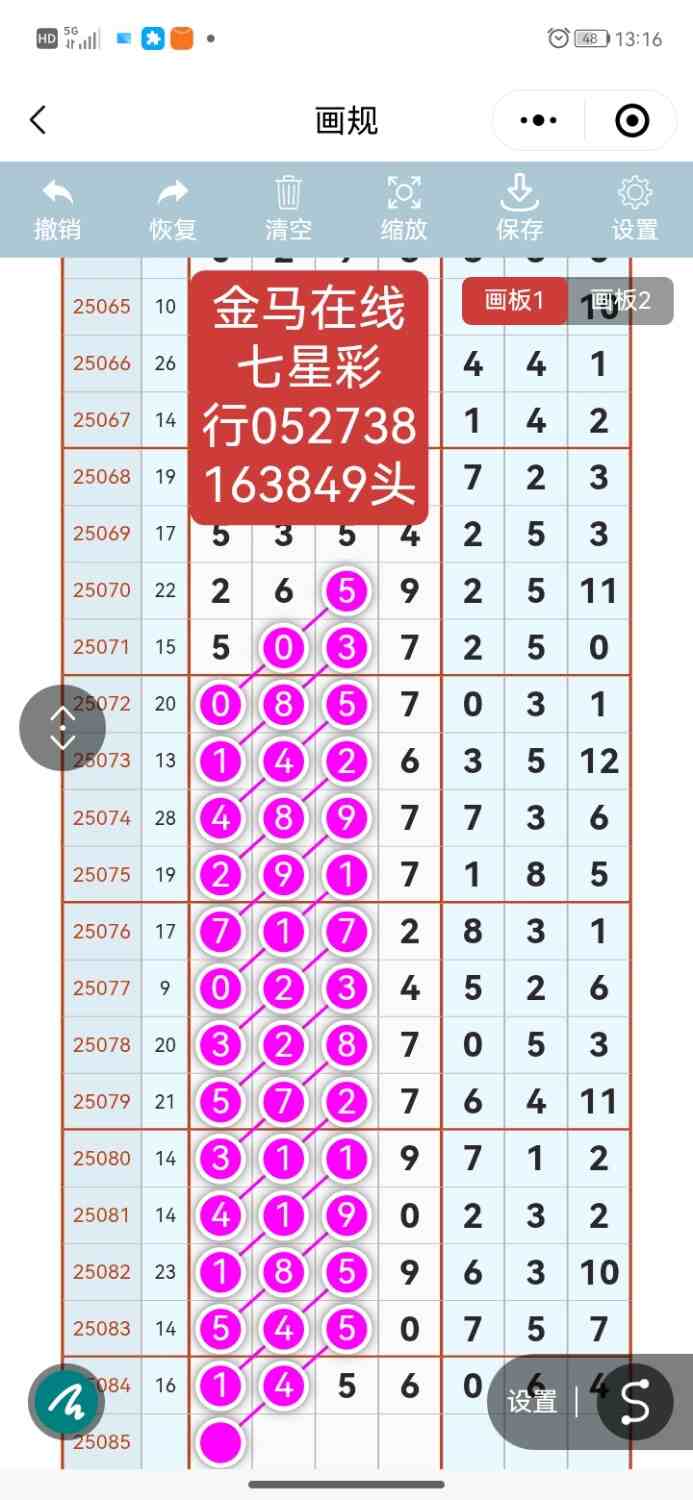This screenshot has width=693, height=1500.
Task: Tap the up-down arrows floating button
Action: pos(62,728)
